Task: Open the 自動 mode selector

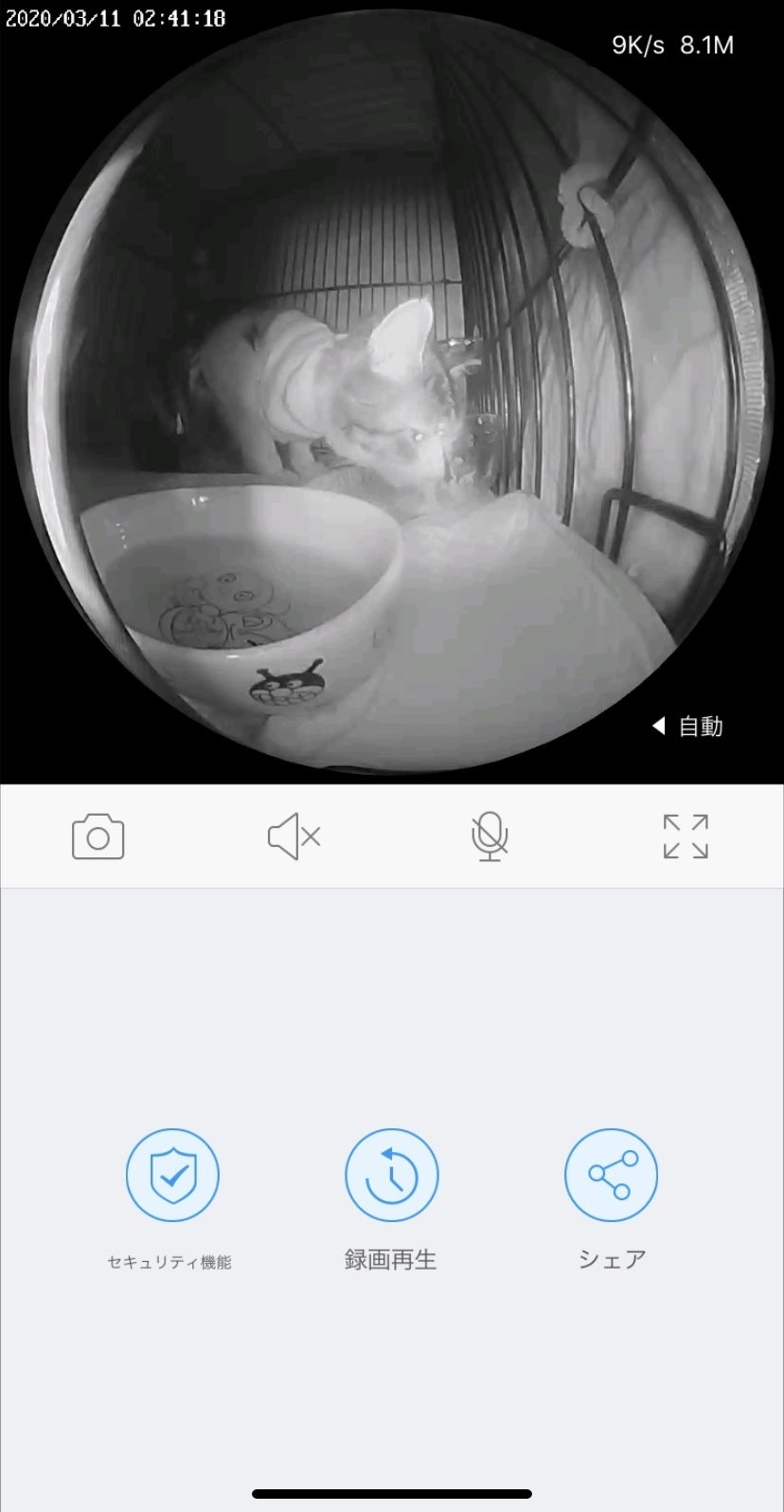Action: pyautogui.click(x=689, y=727)
